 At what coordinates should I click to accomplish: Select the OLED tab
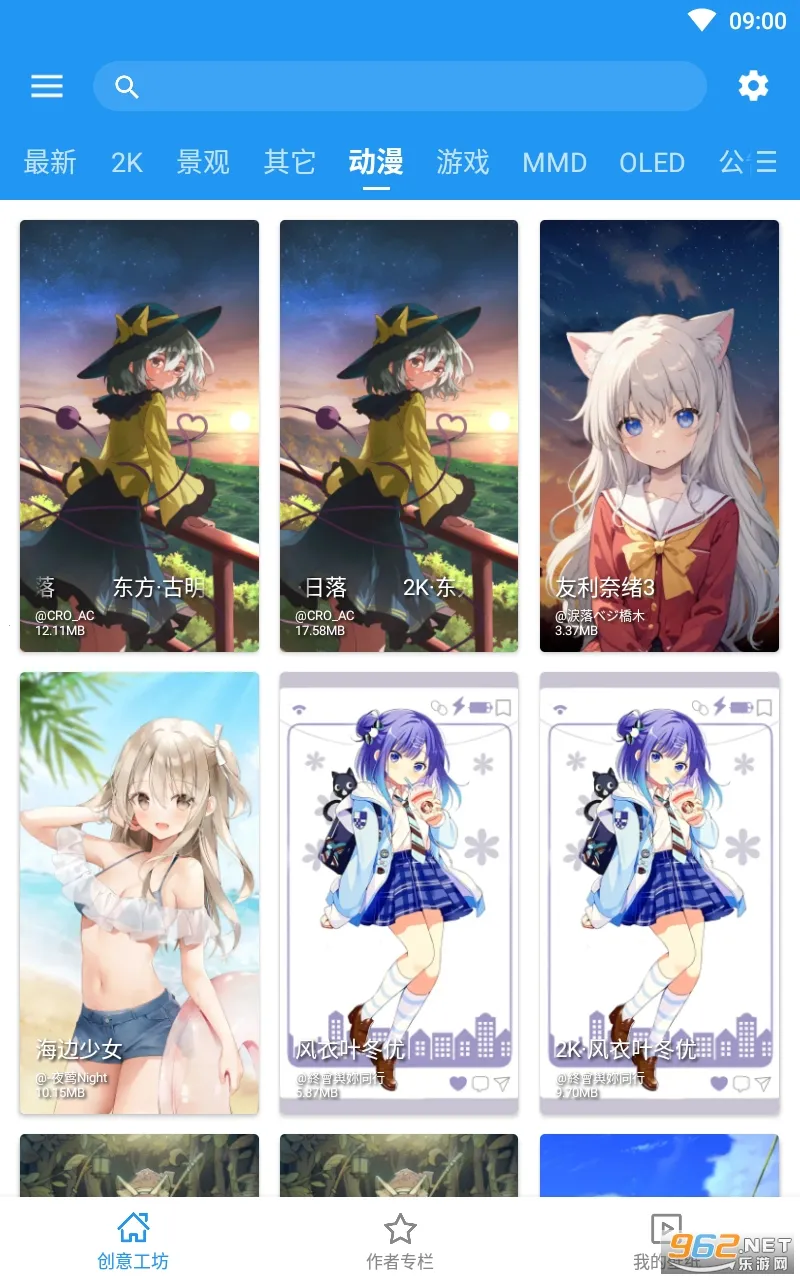[652, 162]
